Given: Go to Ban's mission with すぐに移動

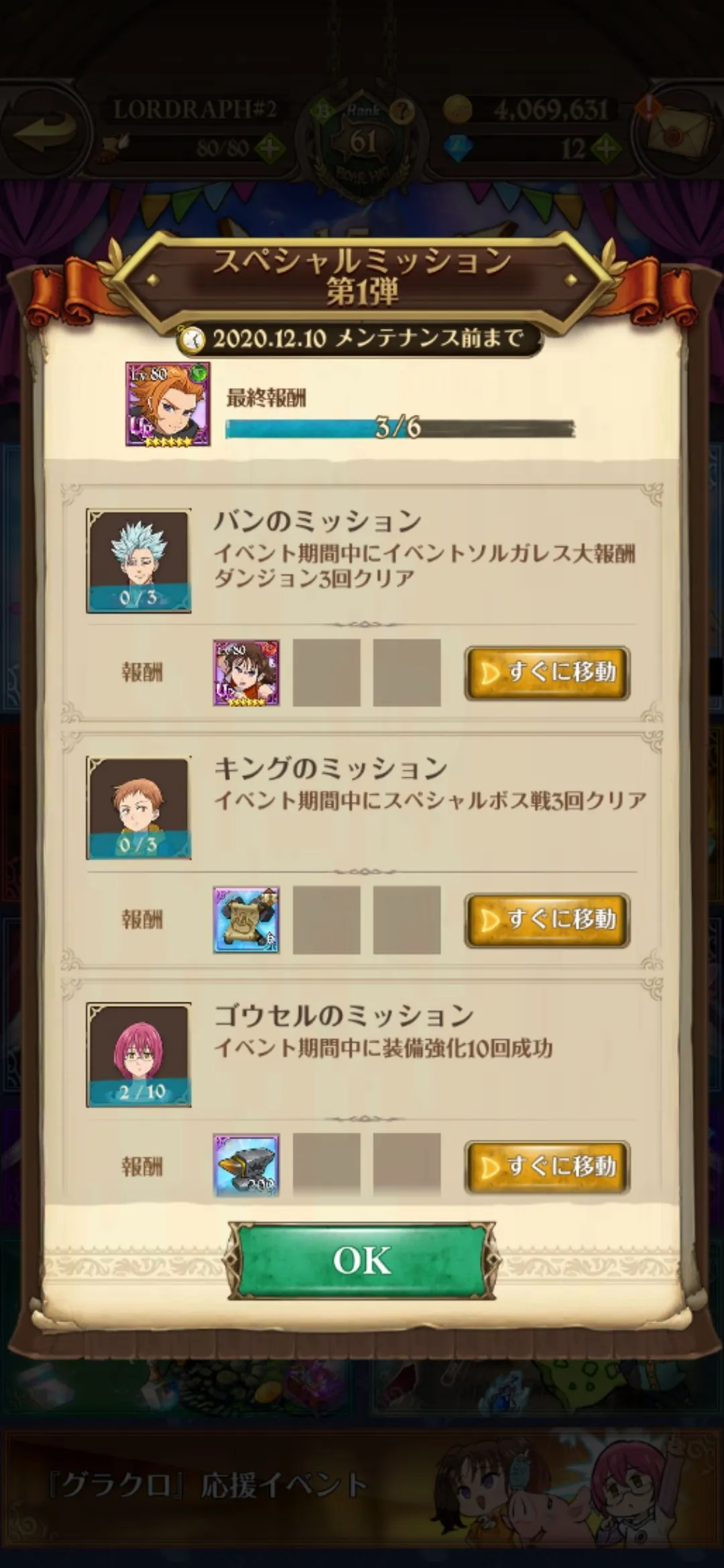Looking at the screenshot, I should [x=547, y=672].
